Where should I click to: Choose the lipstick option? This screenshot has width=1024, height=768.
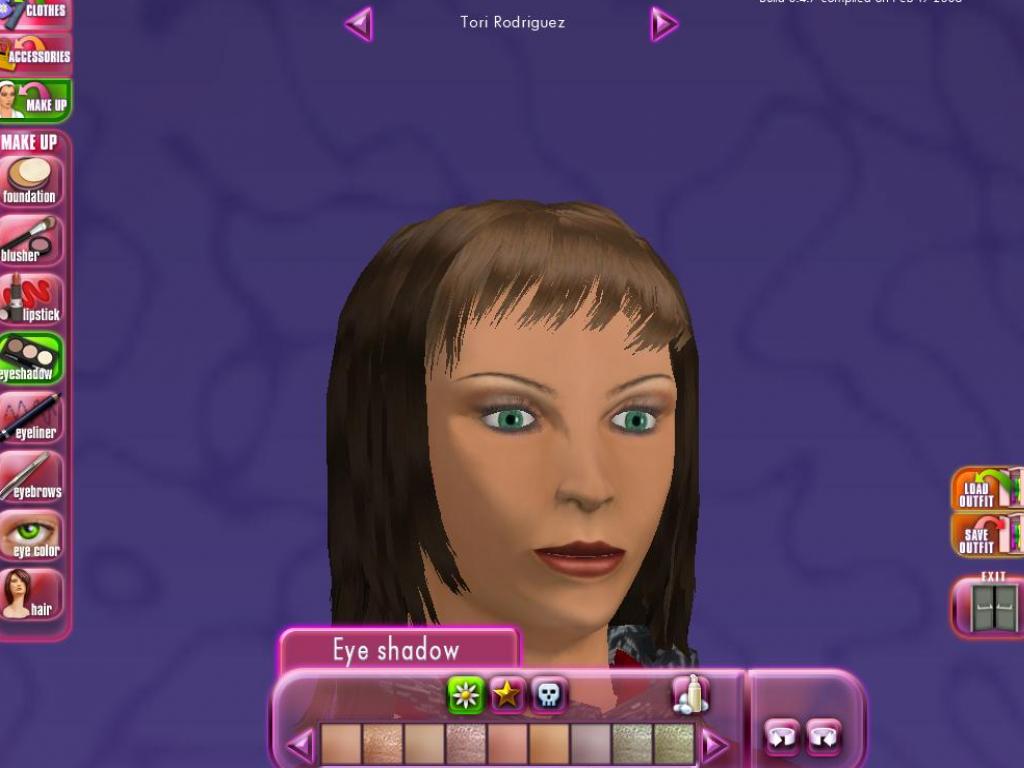pyautogui.click(x=31, y=299)
